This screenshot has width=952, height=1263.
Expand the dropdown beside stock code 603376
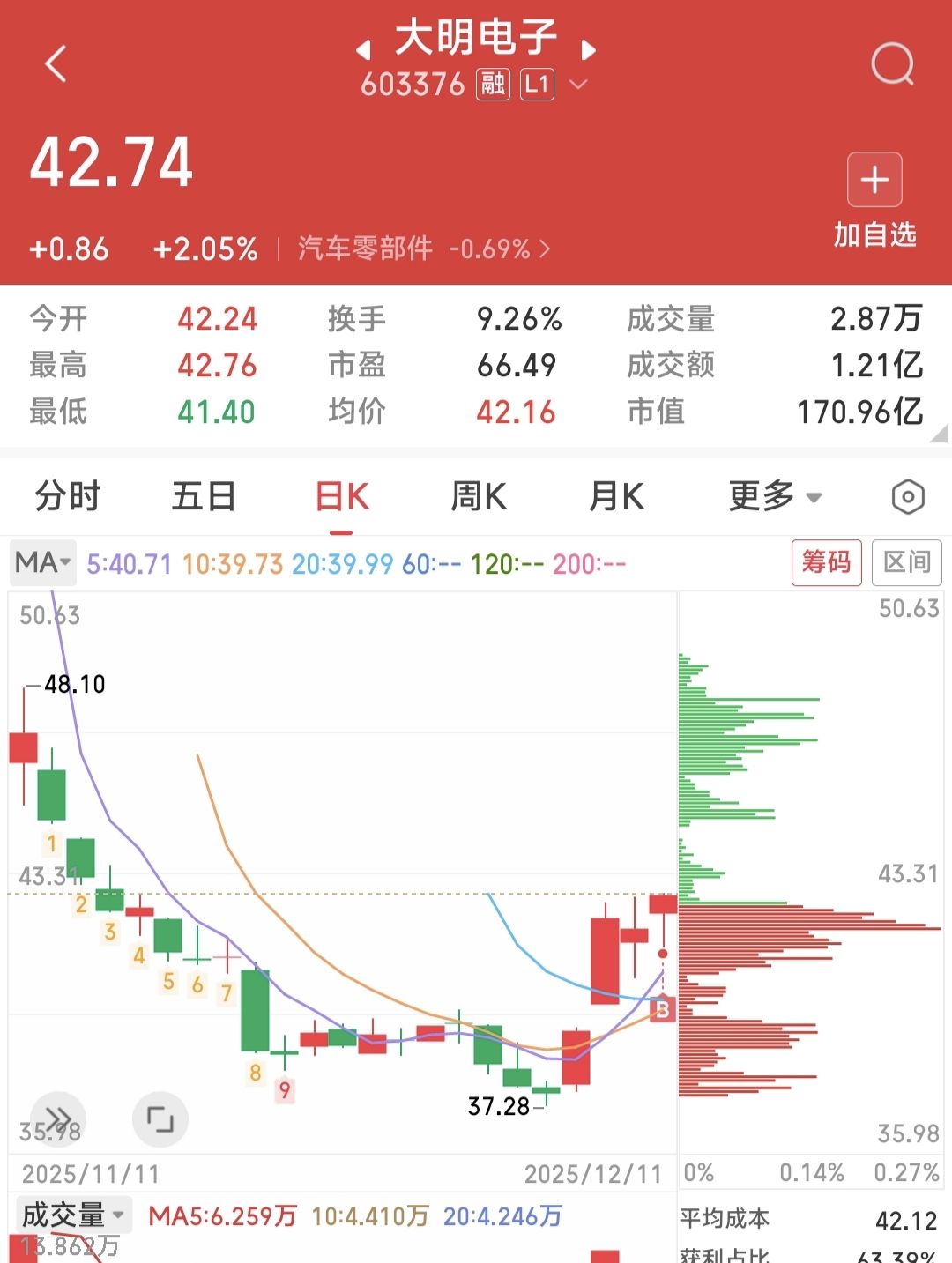(578, 85)
